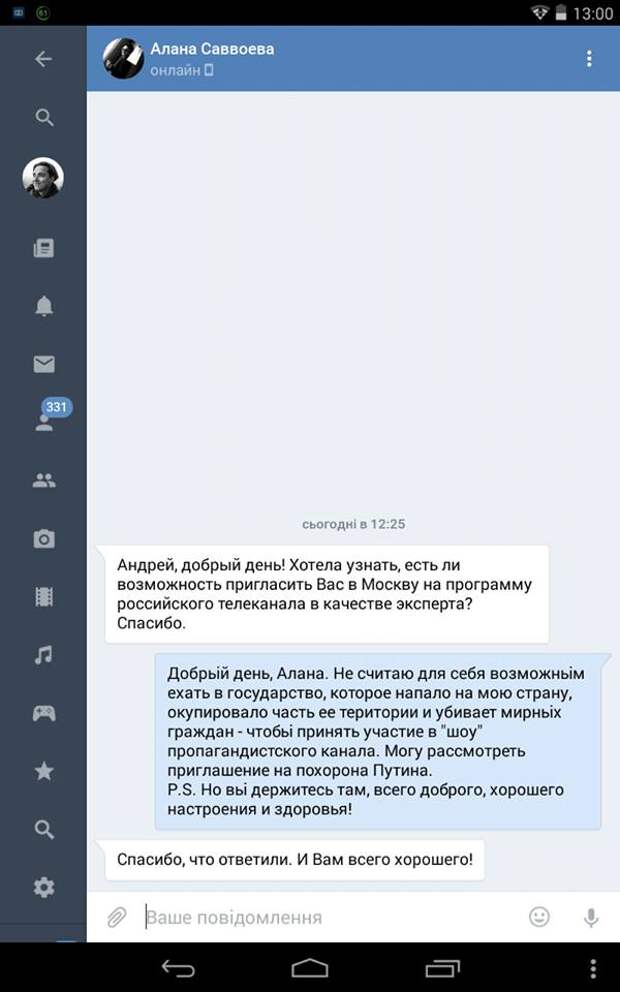Open settings gear in sidebar
This screenshot has height=992, width=620.
[x=44, y=888]
